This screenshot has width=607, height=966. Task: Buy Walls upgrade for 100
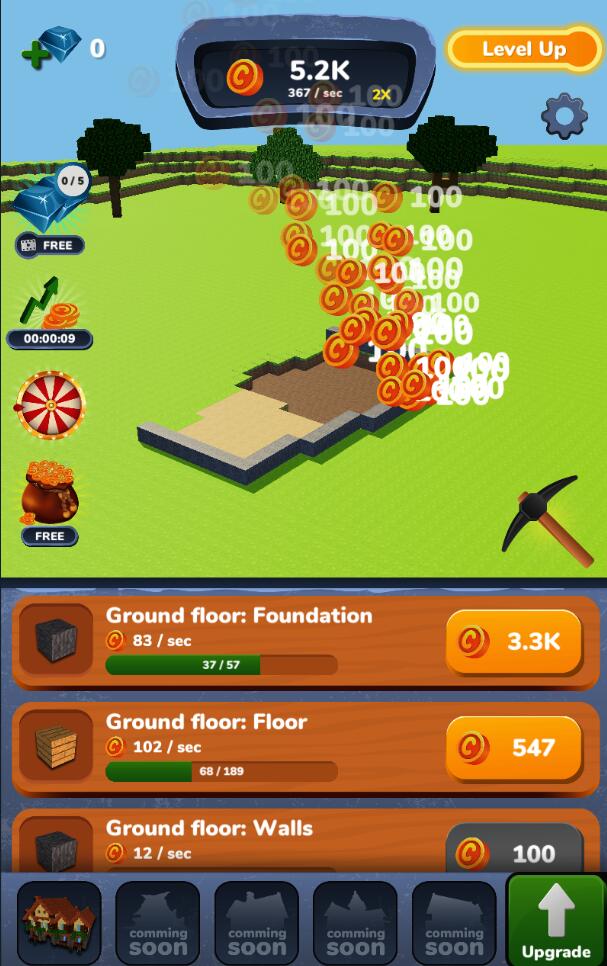(514, 852)
